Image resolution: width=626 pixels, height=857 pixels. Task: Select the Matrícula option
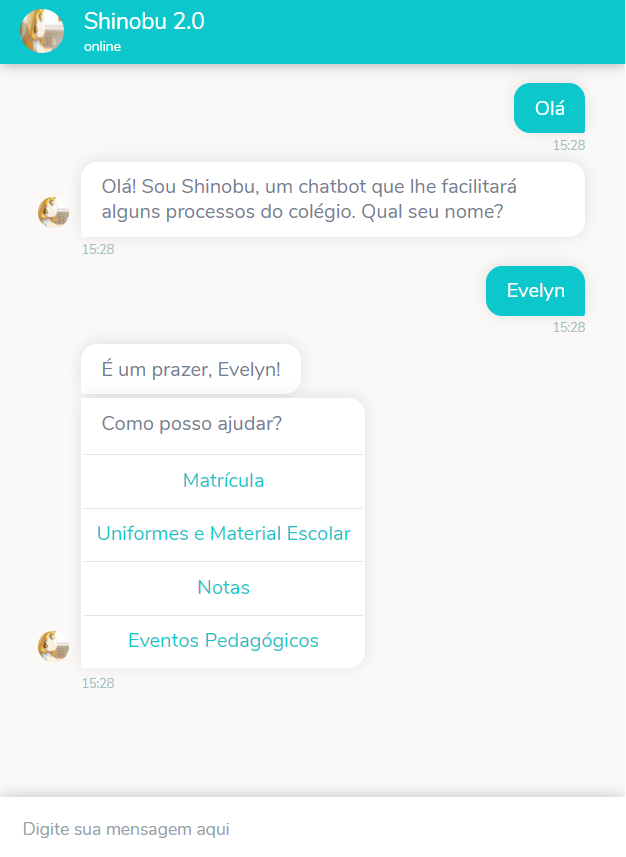[223, 481]
